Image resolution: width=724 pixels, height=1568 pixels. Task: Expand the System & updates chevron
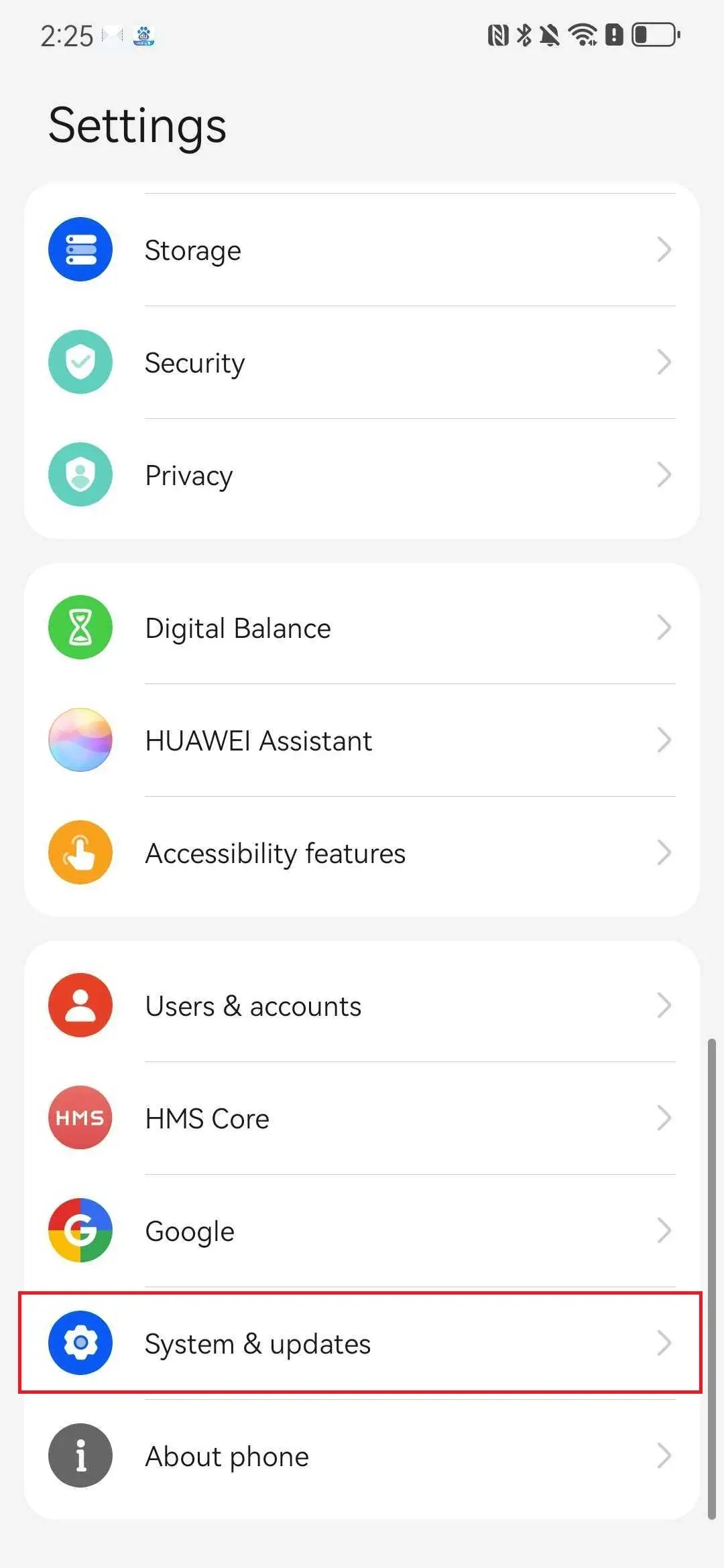tap(664, 1342)
